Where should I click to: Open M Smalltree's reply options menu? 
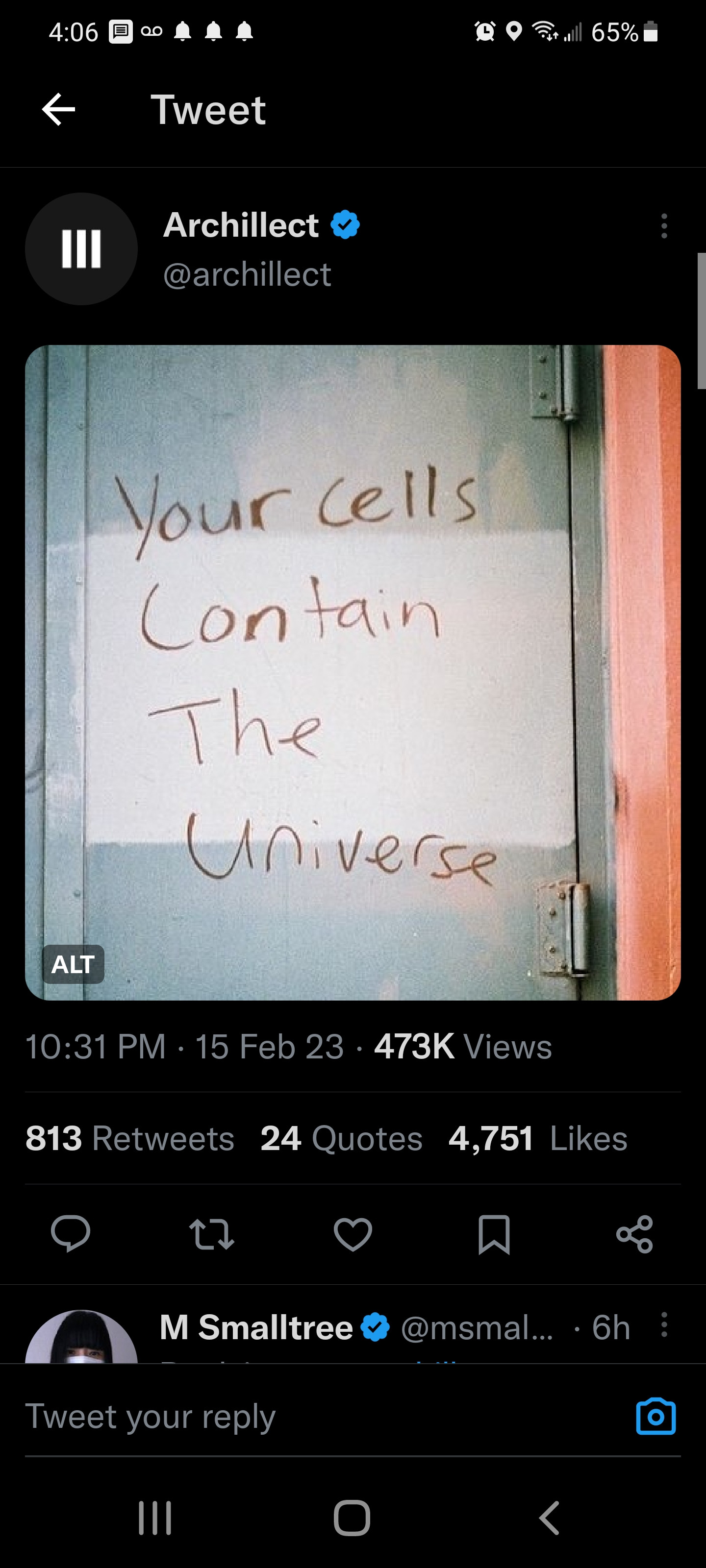tap(664, 1324)
